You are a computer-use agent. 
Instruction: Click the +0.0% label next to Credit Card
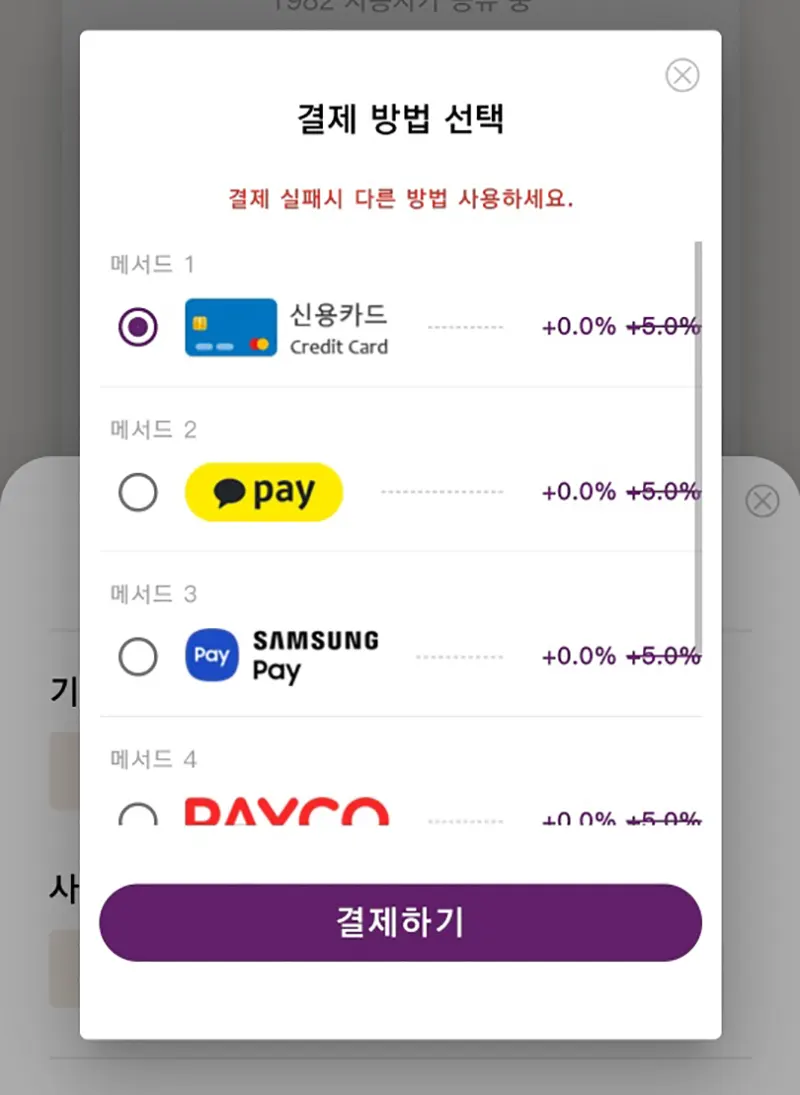point(578,327)
